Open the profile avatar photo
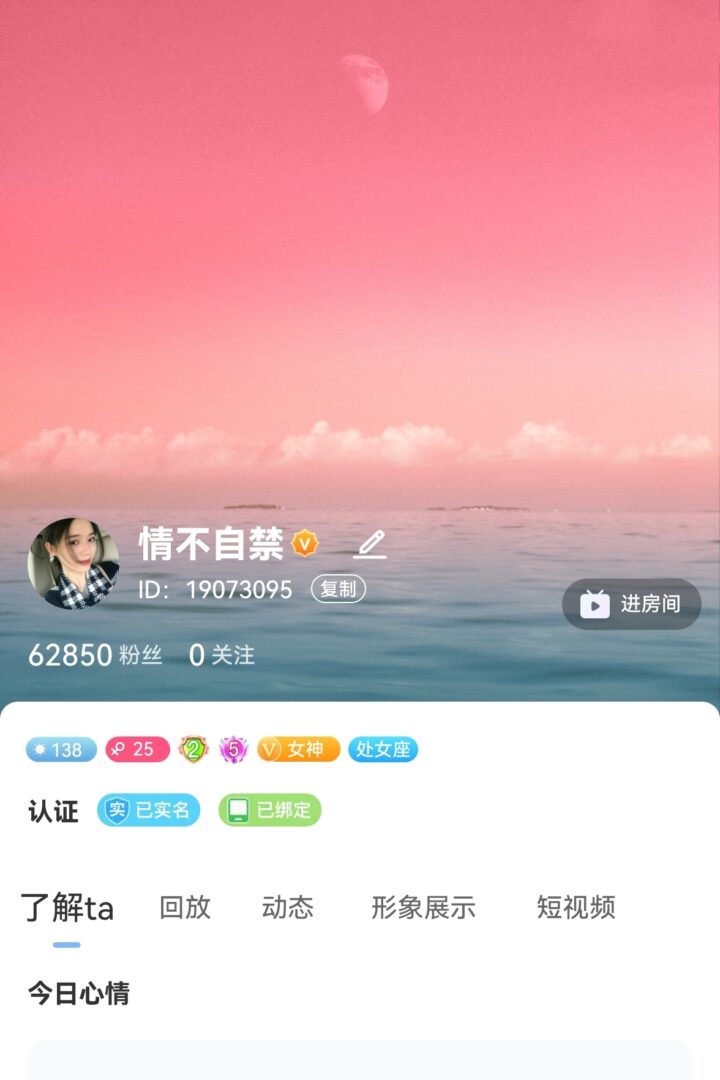The height and width of the screenshot is (1080, 720). coord(73,564)
